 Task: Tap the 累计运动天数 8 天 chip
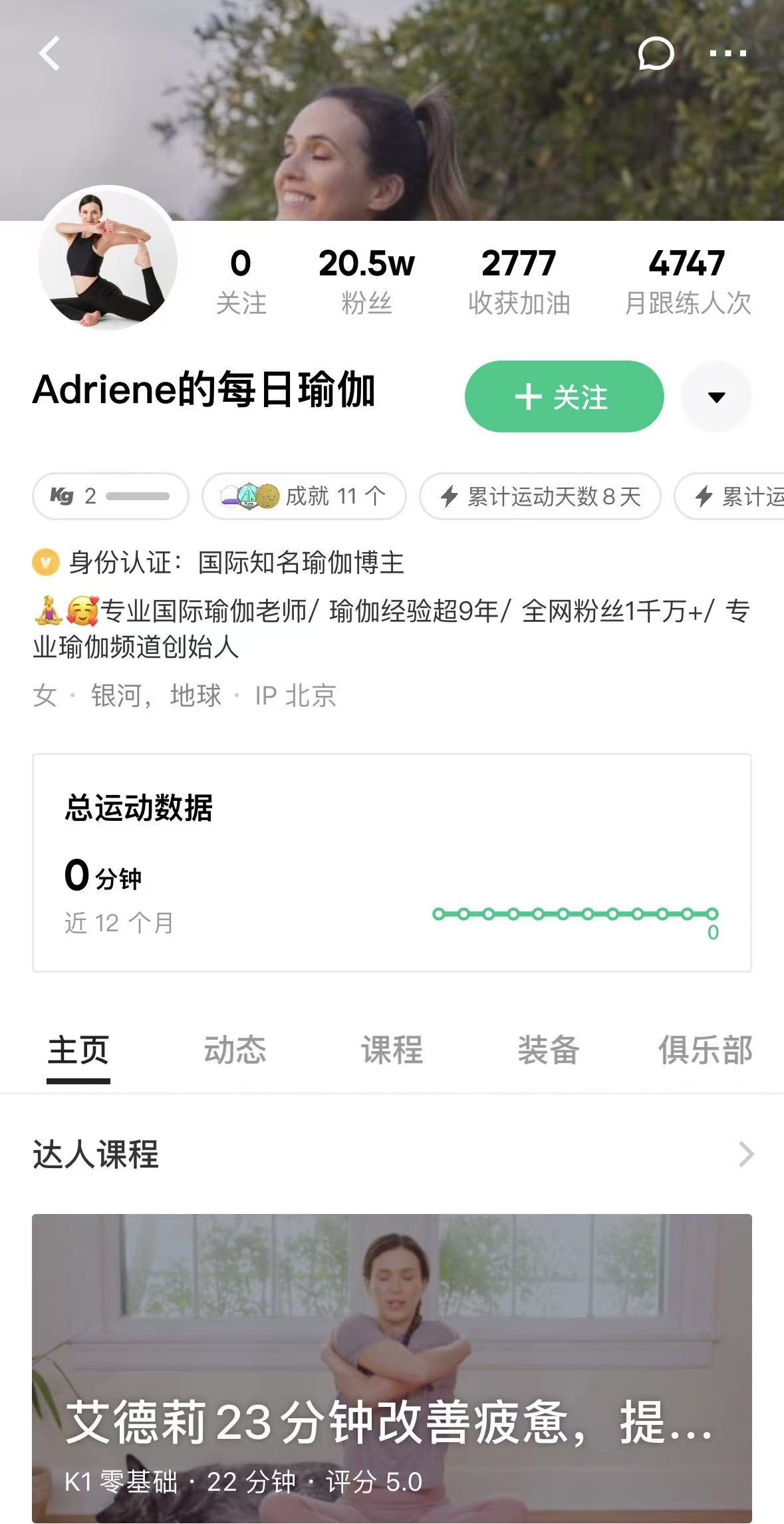540,496
